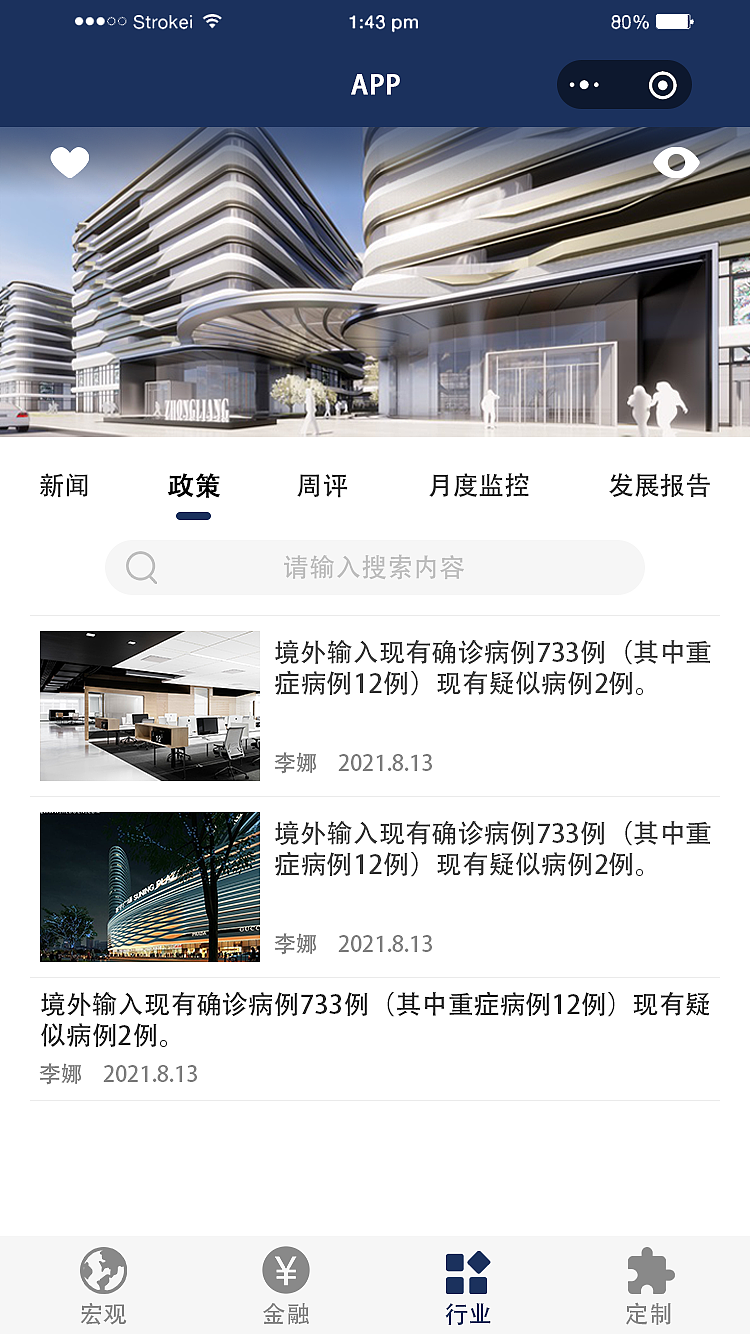Viewport: 750px width, 1334px height.
Task: Tap the magnifier icon in the search bar
Action: pyautogui.click(x=142, y=567)
